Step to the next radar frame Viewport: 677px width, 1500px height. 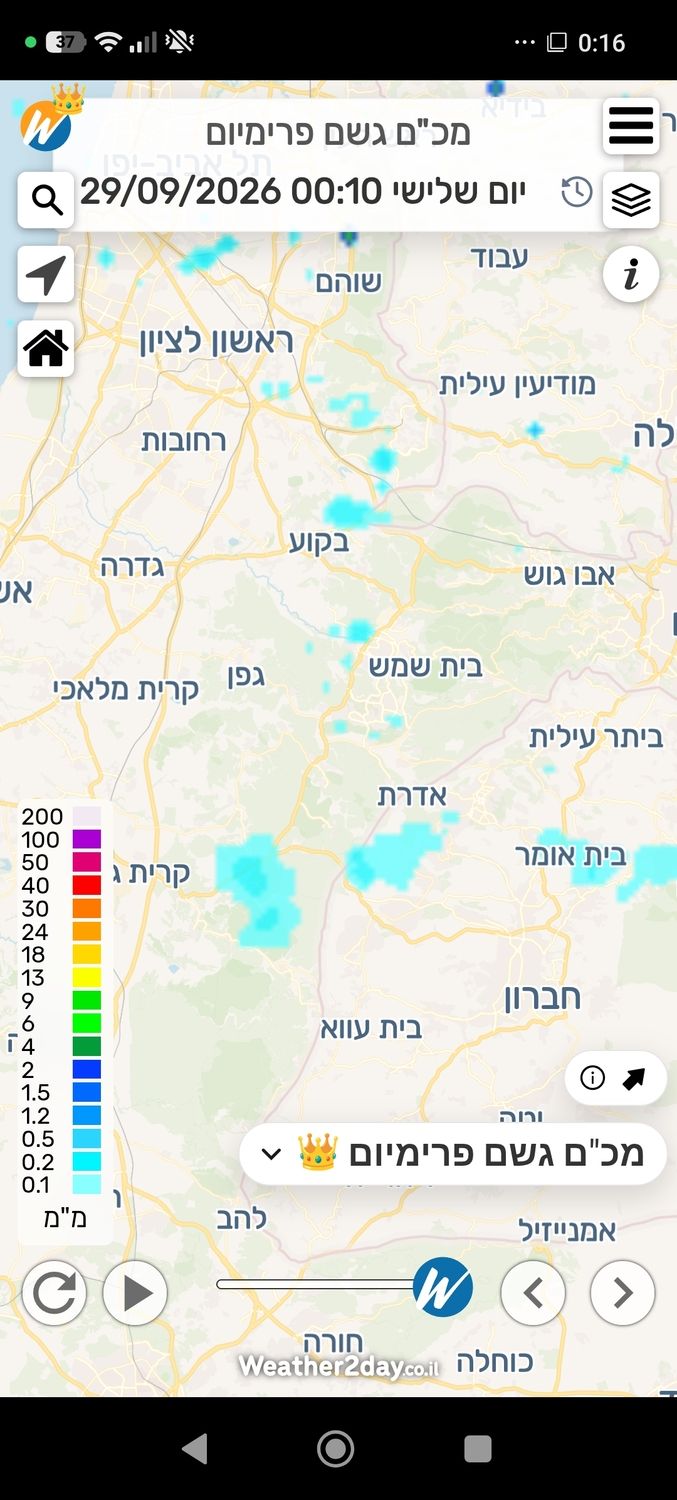[x=623, y=1294]
